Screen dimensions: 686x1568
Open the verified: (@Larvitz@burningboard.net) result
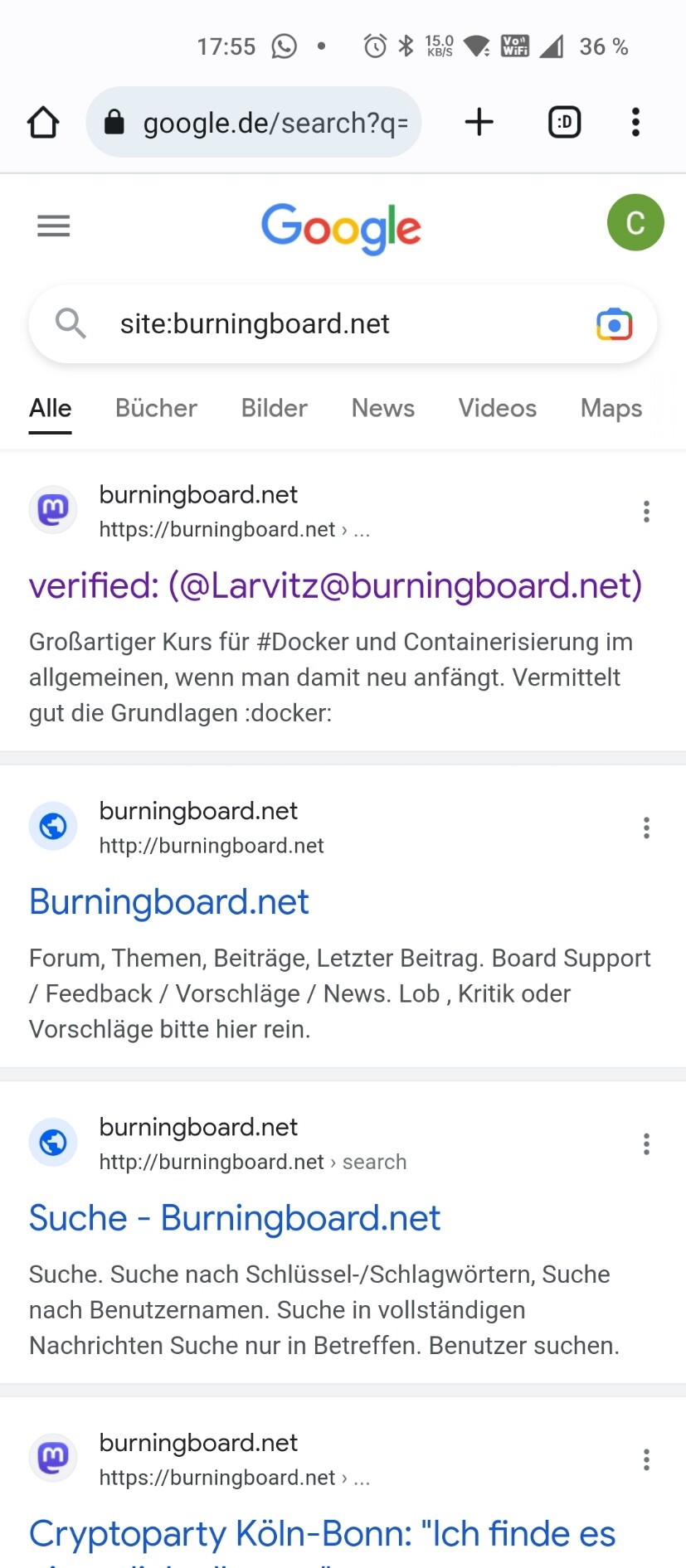[x=335, y=585]
